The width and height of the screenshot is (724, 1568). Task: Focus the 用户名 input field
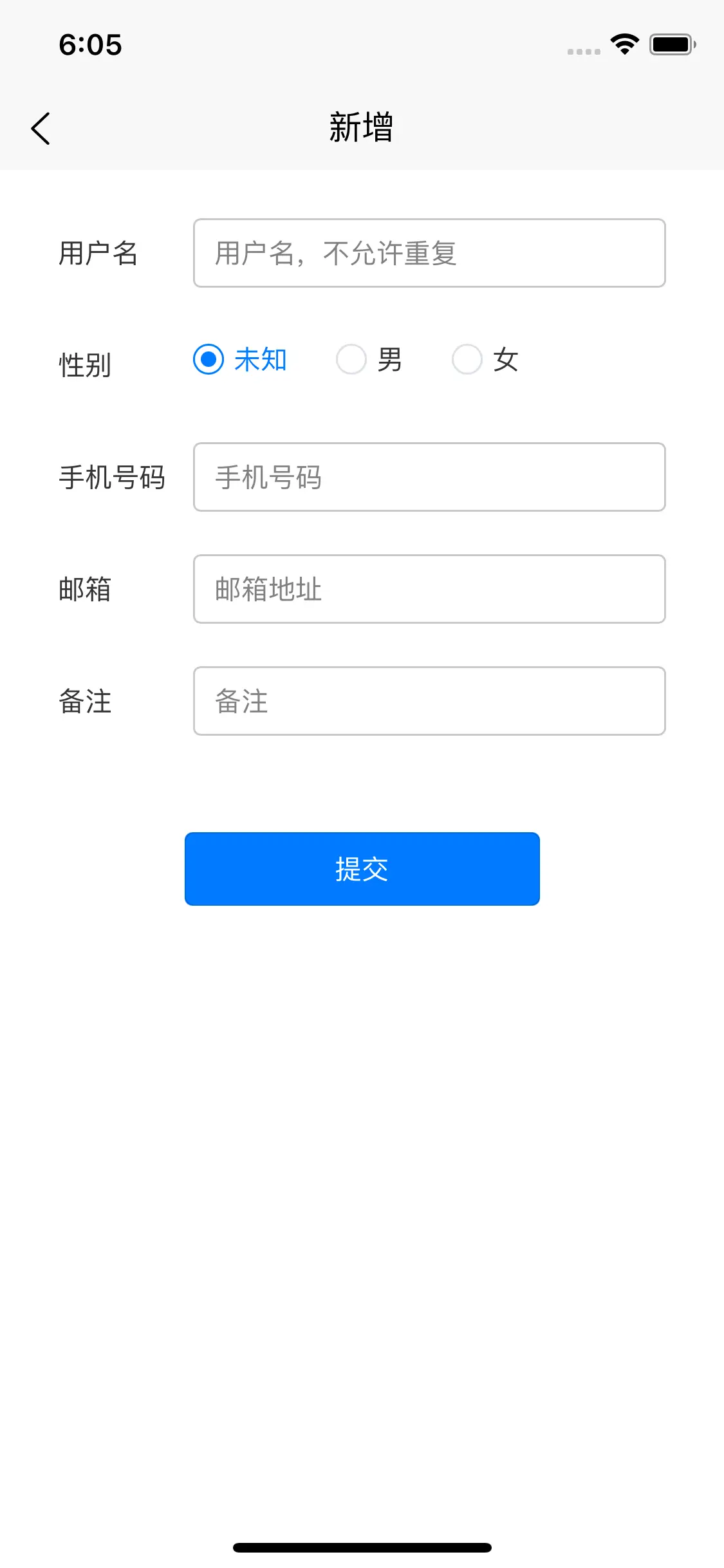click(x=429, y=253)
